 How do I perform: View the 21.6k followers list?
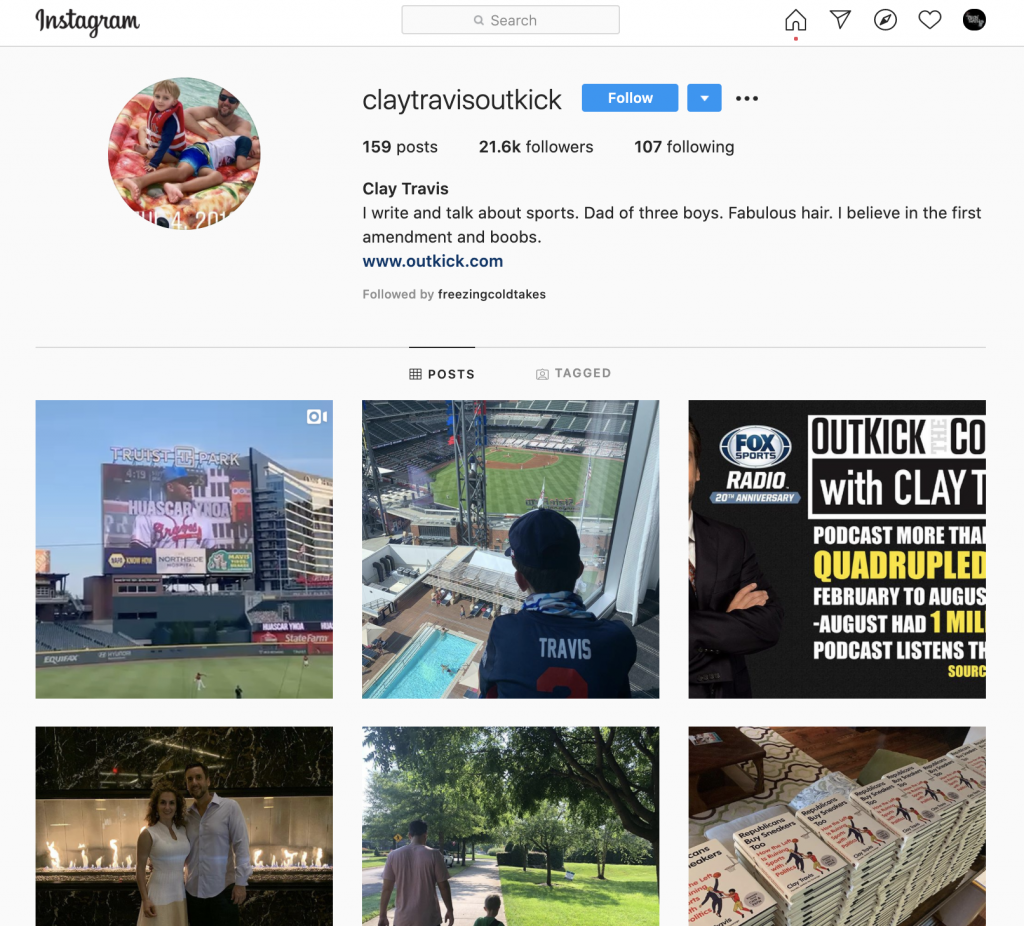536,147
